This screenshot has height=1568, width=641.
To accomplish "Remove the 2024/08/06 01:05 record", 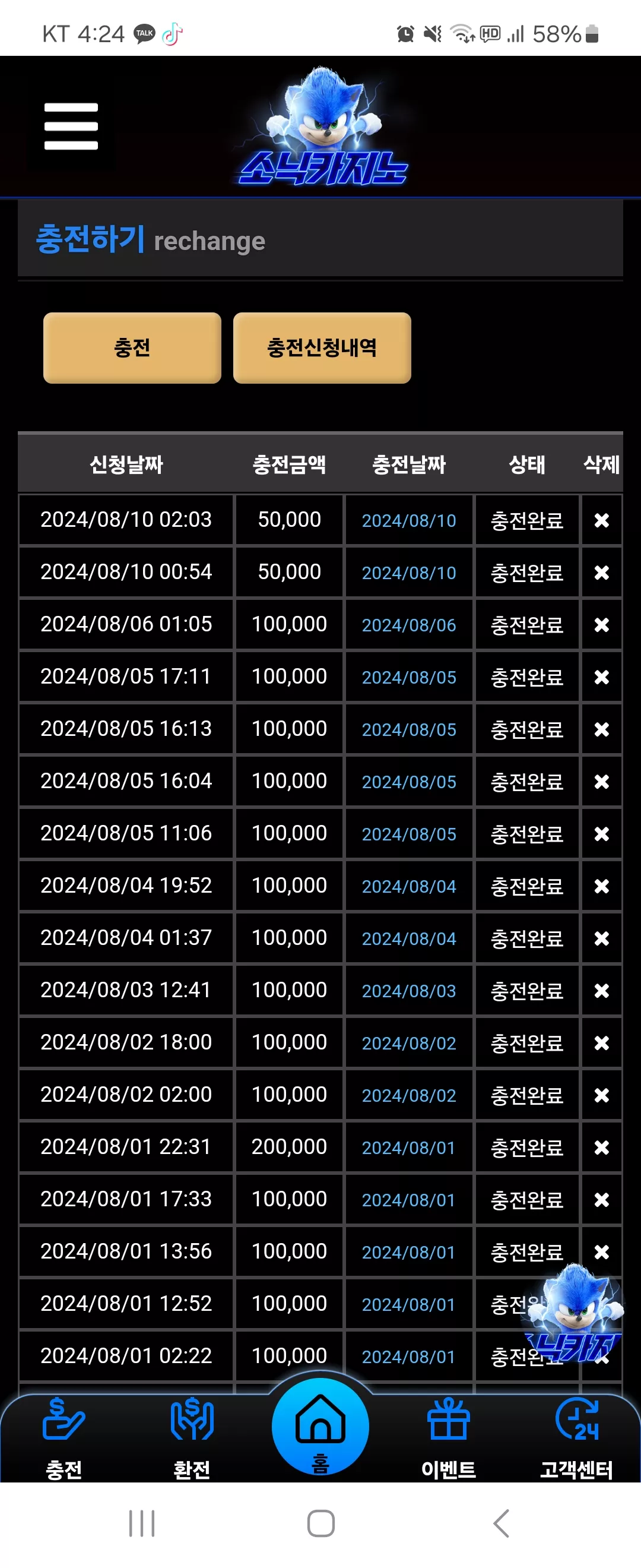I will 601,624.
